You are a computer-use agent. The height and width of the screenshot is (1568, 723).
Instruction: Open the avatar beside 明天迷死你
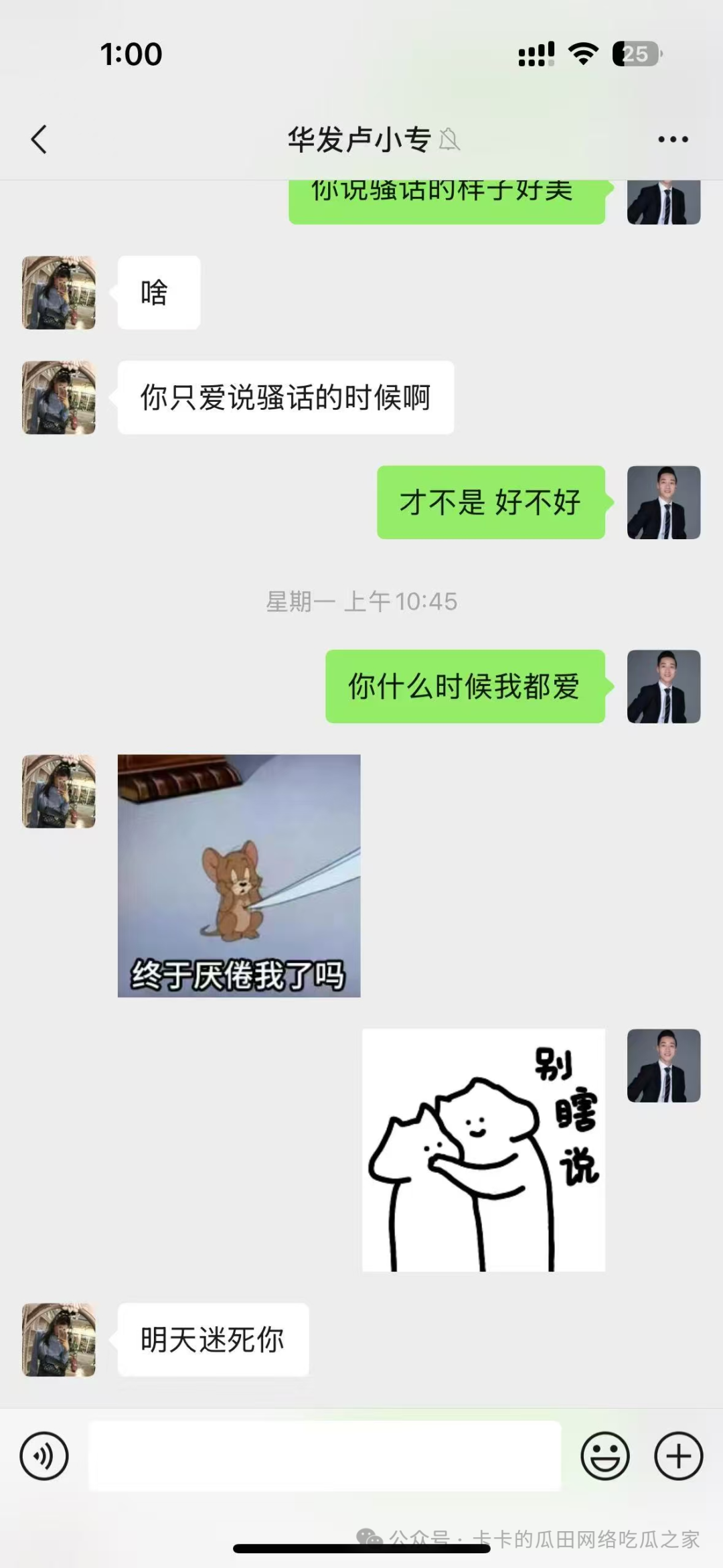[59, 1340]
